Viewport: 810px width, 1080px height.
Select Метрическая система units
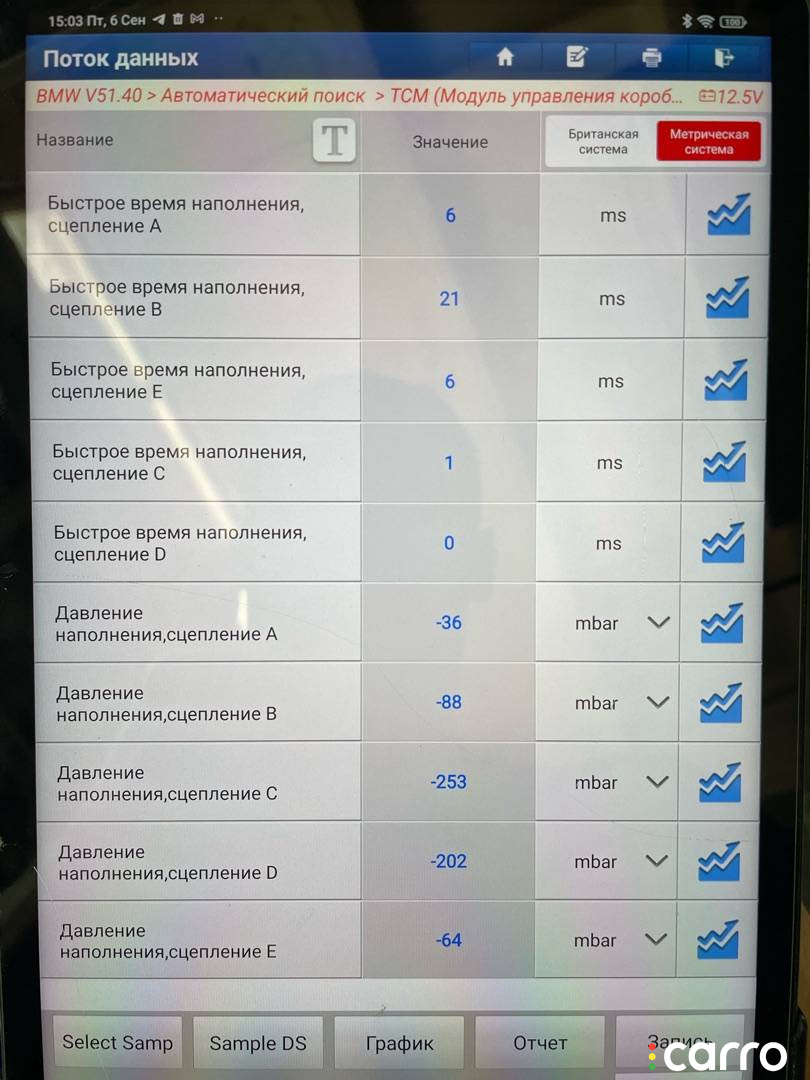(709, 141)
